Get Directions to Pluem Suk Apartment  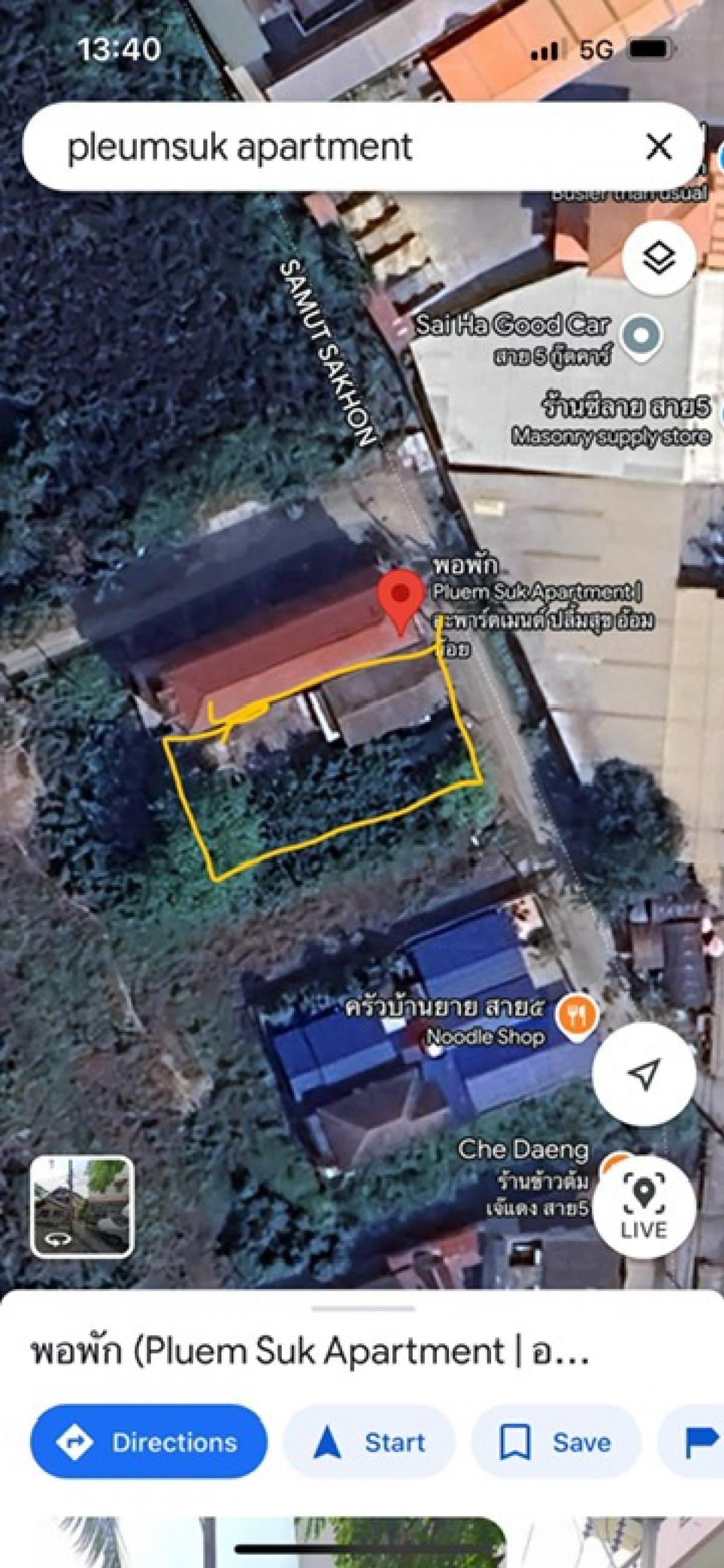pos(148,1443)
